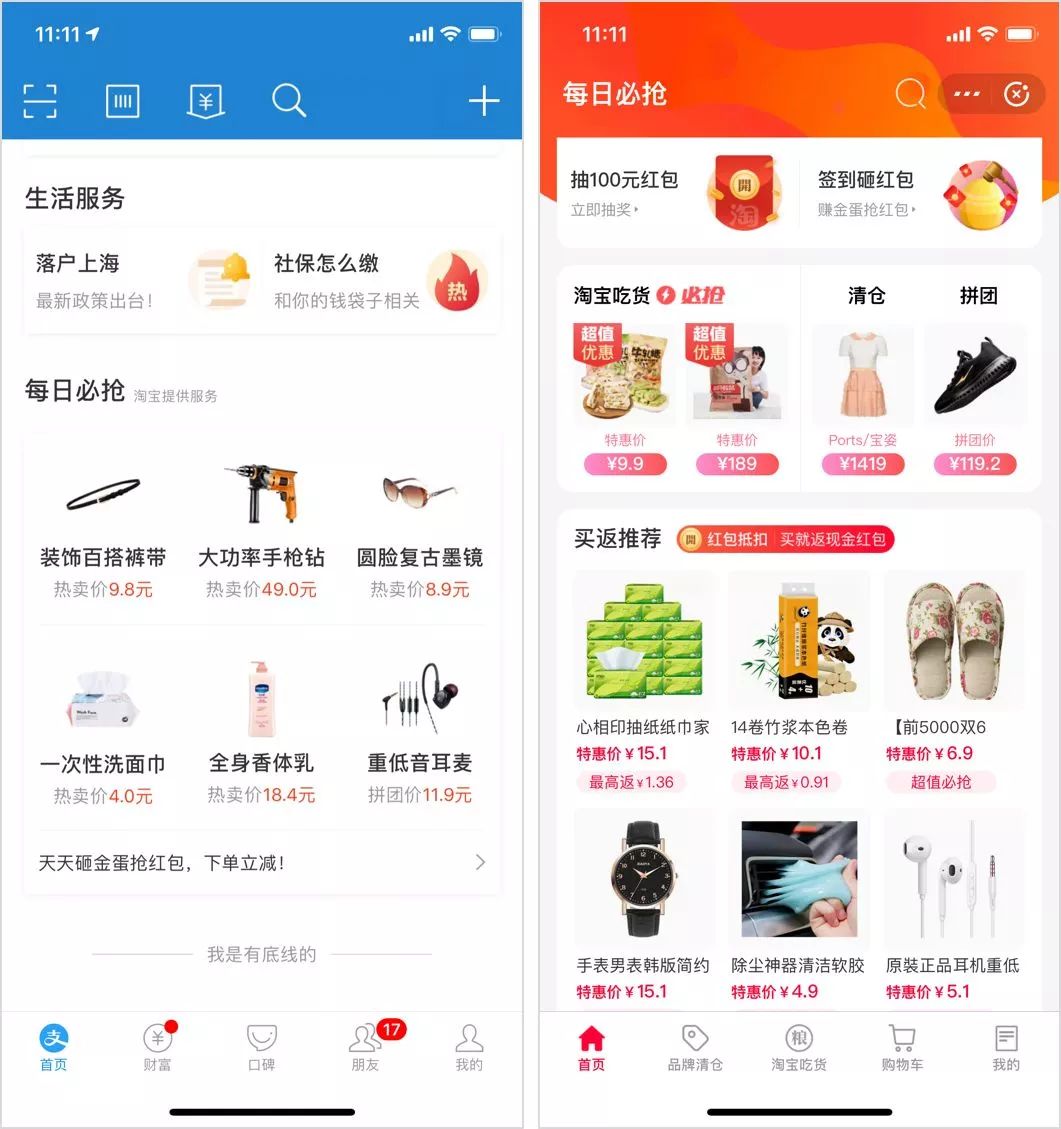
Task: Open the ... more options menu on 每日必抢 header
Action: click(x=965, y=94)
